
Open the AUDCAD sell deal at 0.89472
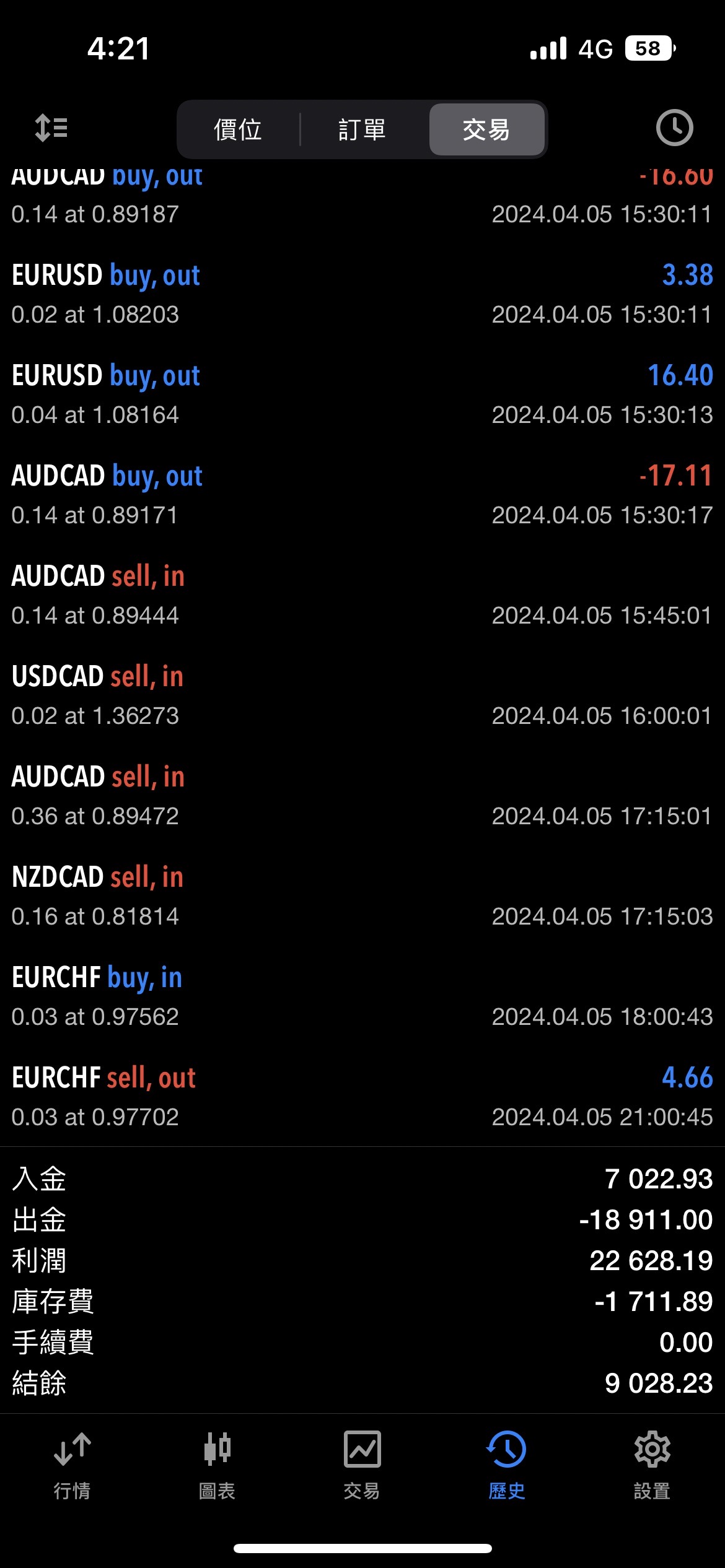(x=362, y=796)
